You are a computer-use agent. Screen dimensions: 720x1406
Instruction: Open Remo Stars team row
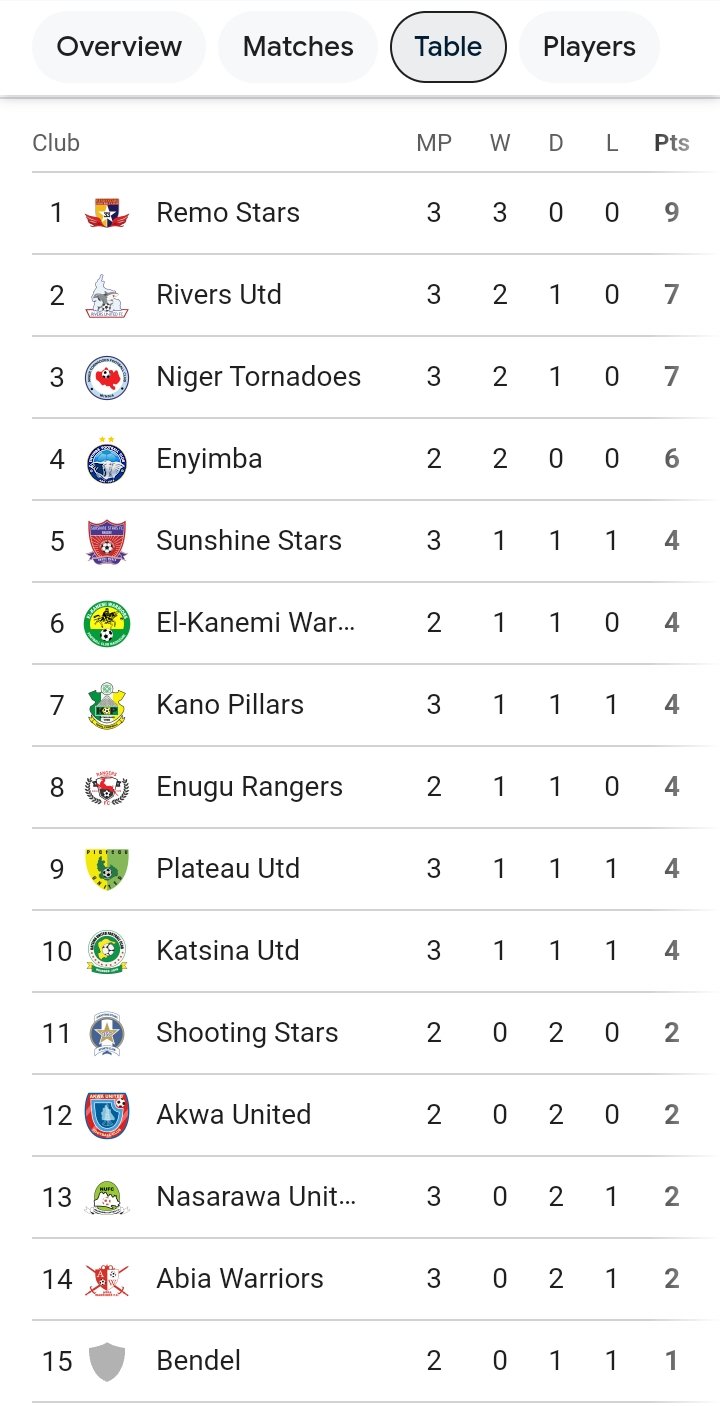[x=228, y=213]
